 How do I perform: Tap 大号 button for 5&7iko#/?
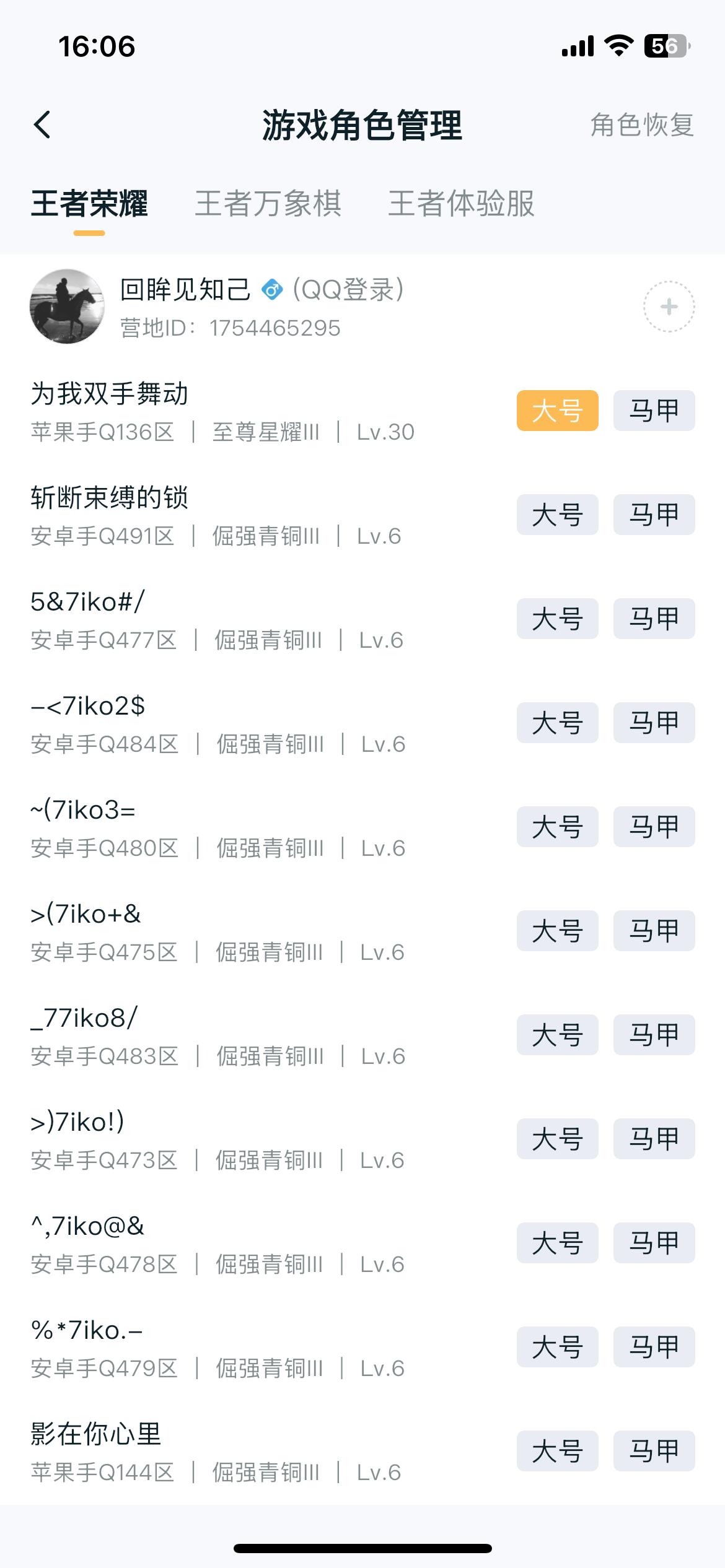(557, 619)
